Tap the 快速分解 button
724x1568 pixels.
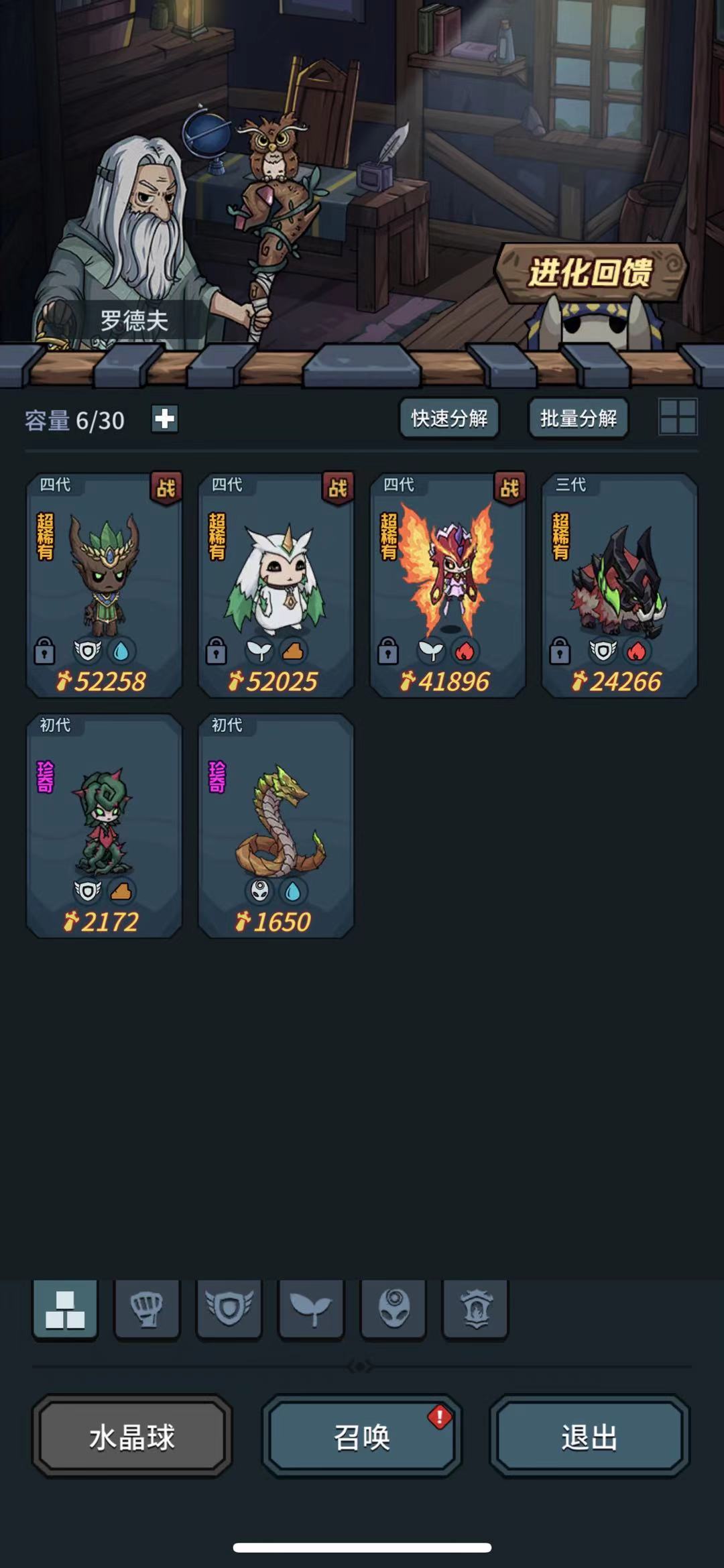[449, 419]
